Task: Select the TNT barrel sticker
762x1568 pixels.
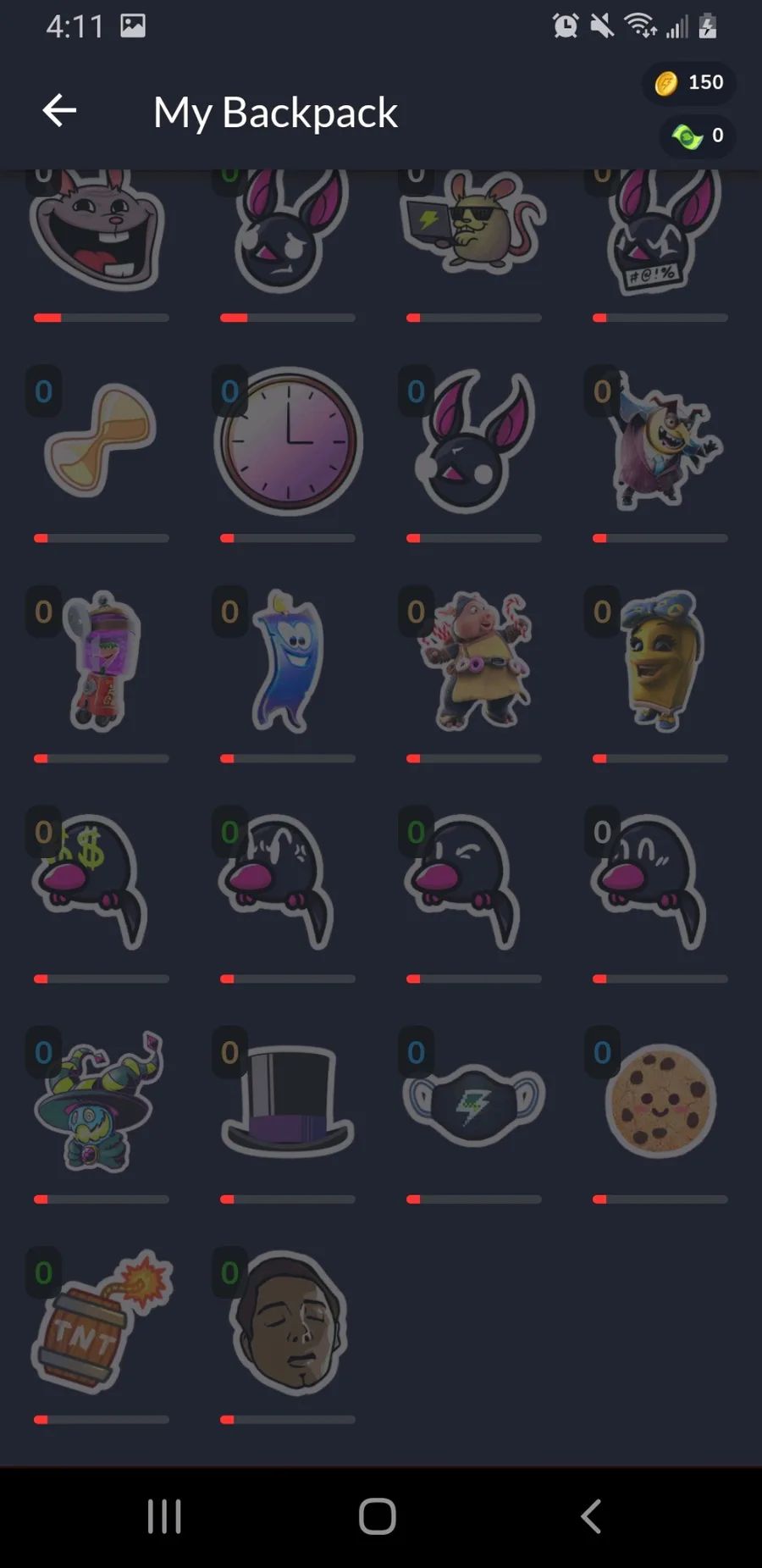Action: pyautogui.click(x=101, y=1322)
